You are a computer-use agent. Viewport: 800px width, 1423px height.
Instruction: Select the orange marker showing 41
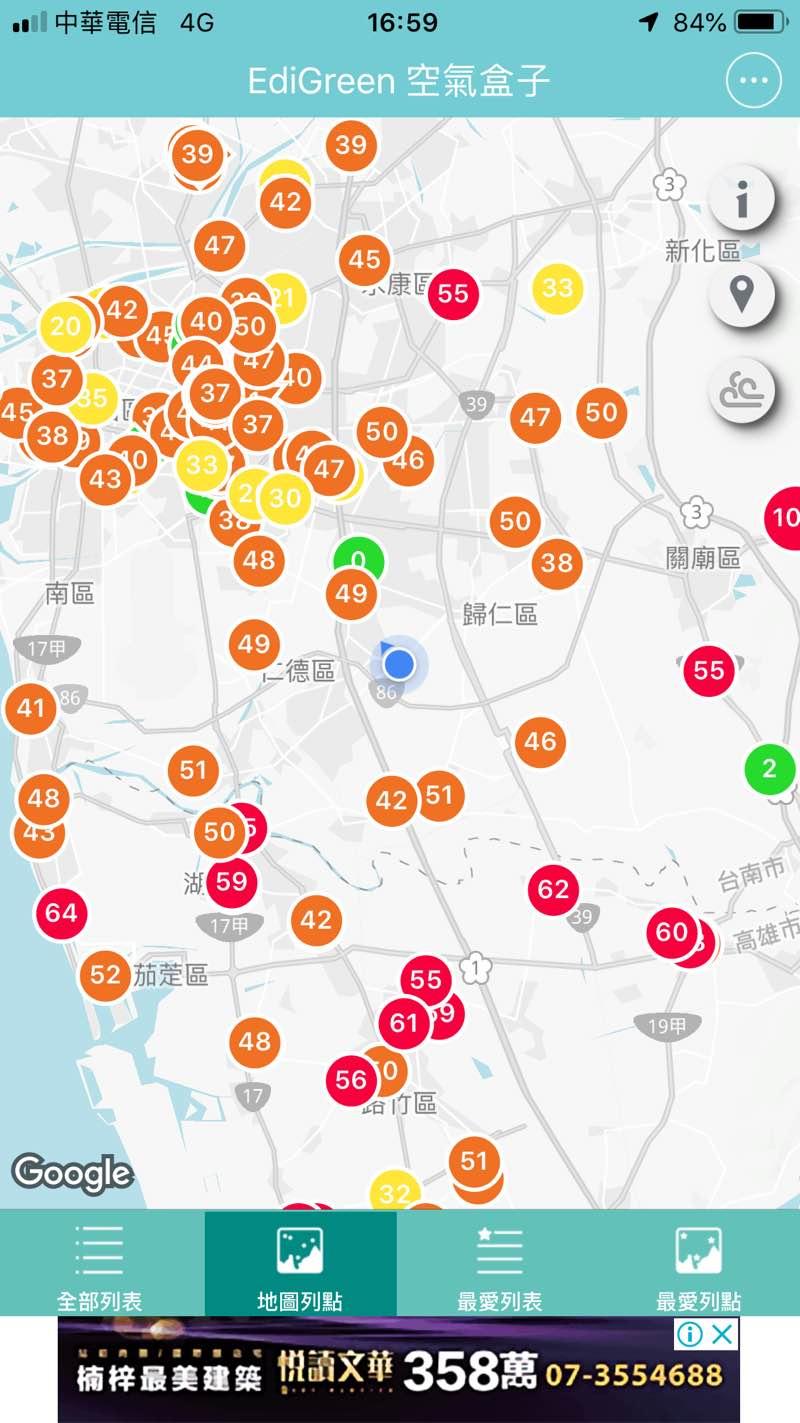pos(31,709)
